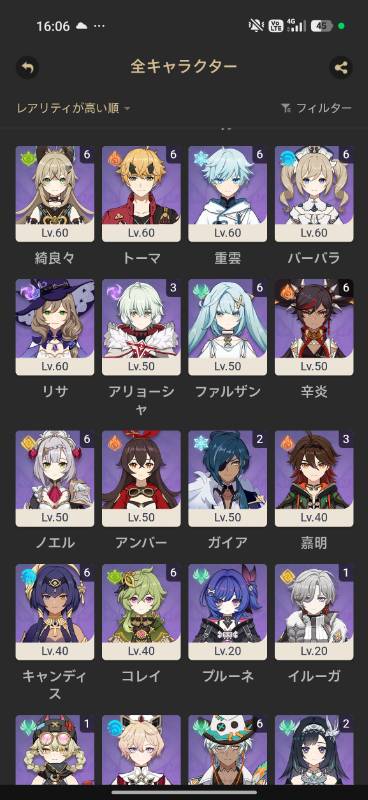
Task: Open 綺良々 character card
Action: [x=55, y=194]
